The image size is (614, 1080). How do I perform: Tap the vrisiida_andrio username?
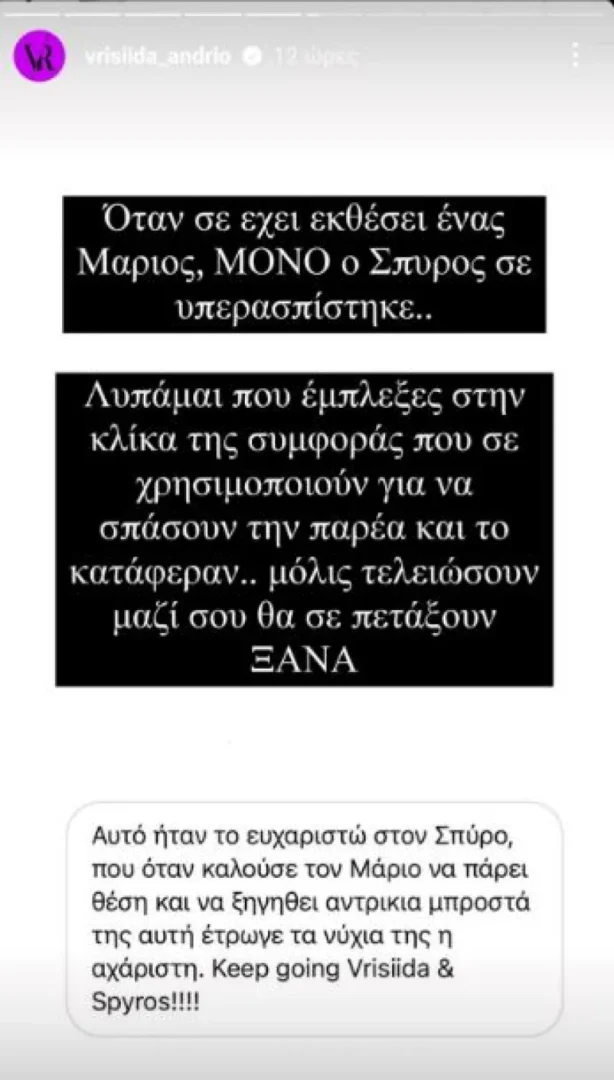tap(159, 57)
